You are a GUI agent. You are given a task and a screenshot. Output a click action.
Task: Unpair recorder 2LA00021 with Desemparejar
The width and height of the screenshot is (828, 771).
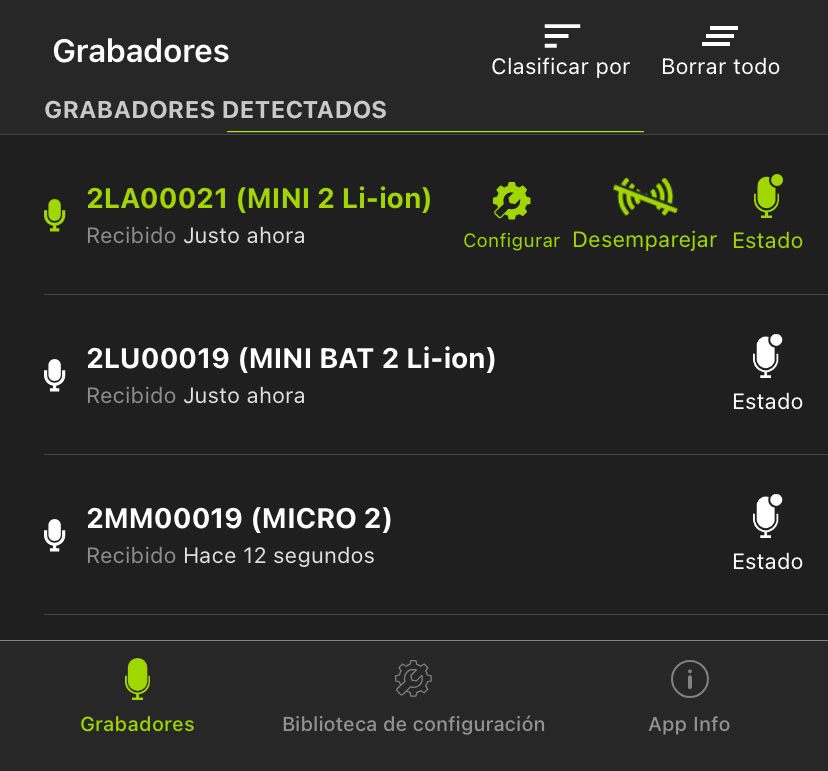pos(644,214)
